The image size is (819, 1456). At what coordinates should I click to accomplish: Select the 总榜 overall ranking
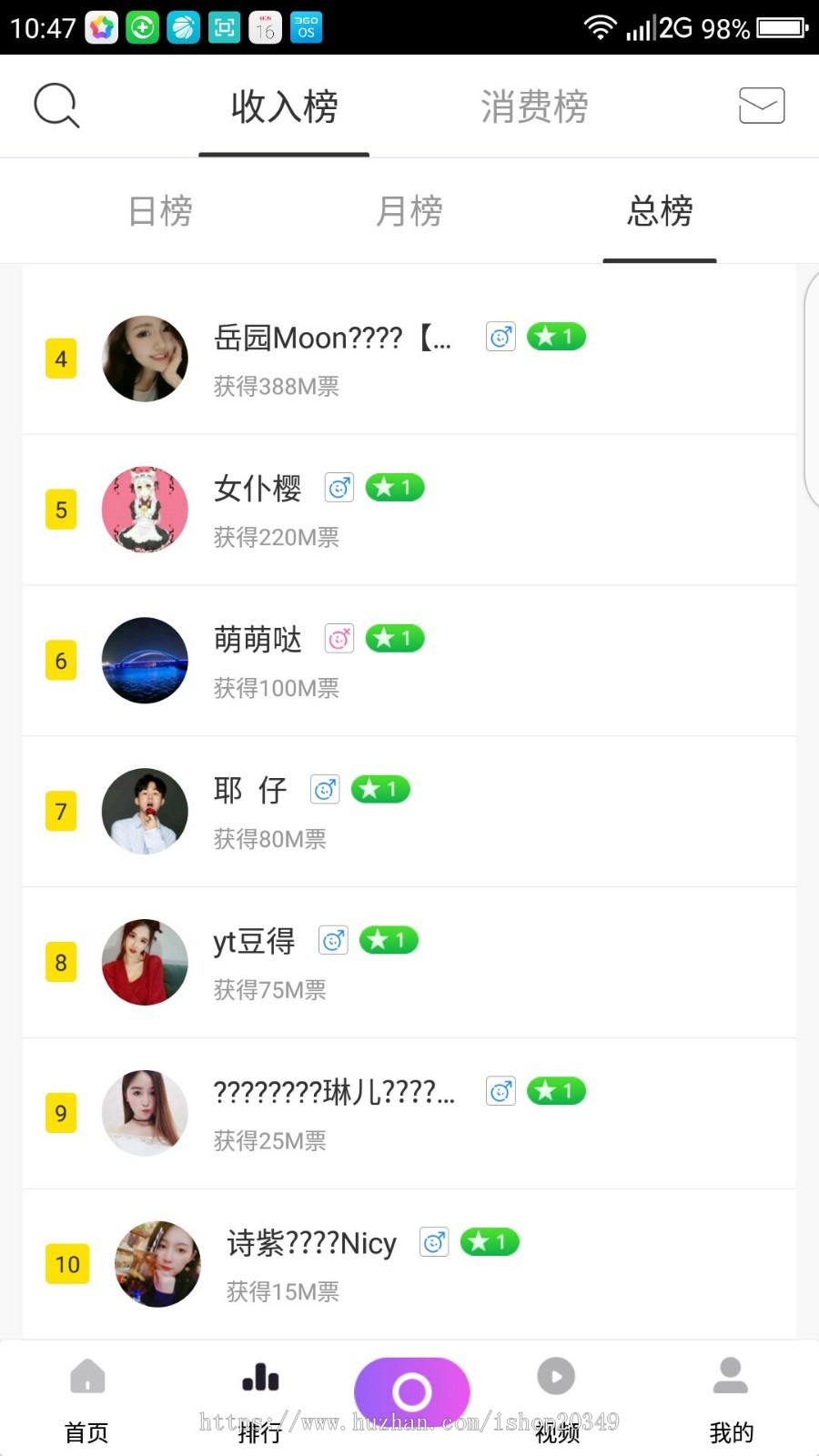660,211
